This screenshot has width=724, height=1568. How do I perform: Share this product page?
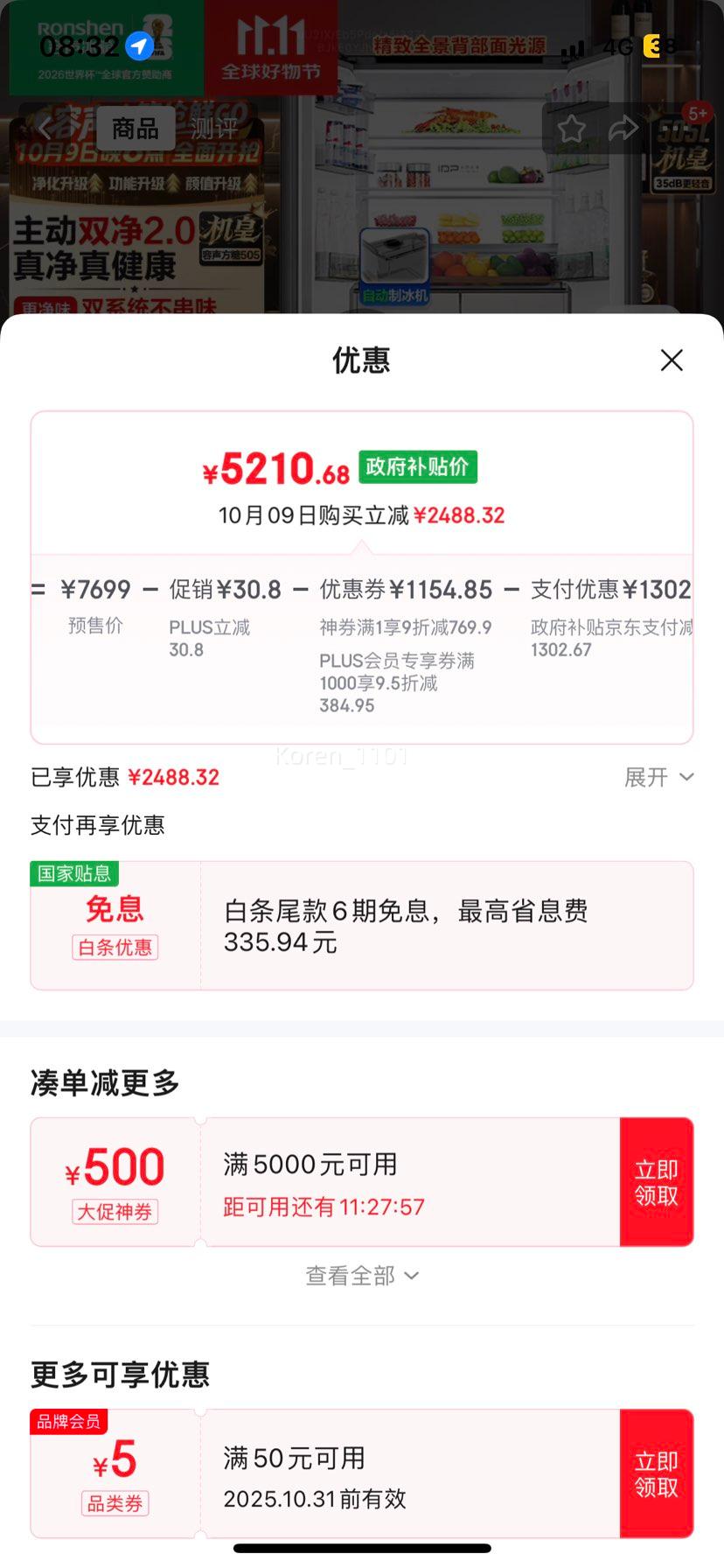click(x=623, y=129)
